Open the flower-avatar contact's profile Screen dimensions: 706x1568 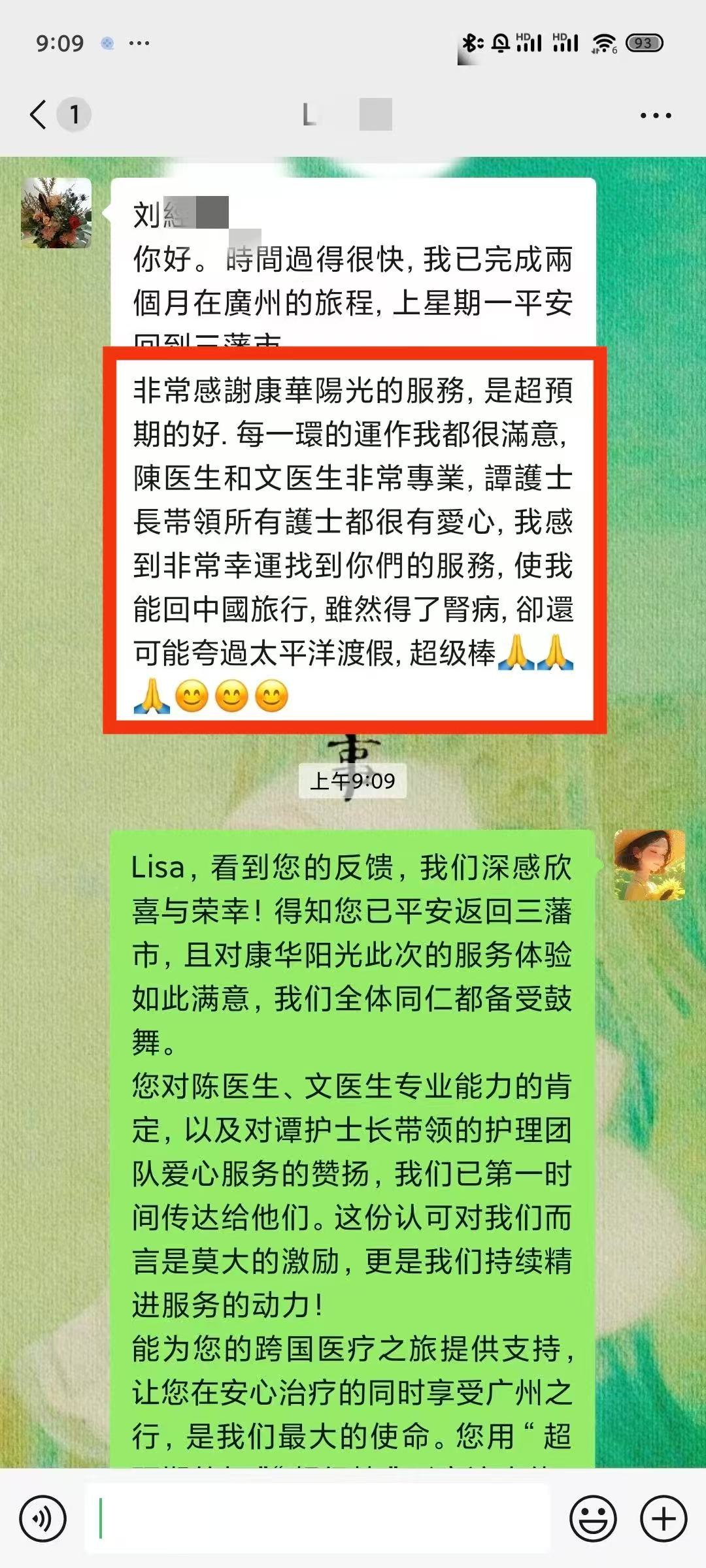click(56, 213)
